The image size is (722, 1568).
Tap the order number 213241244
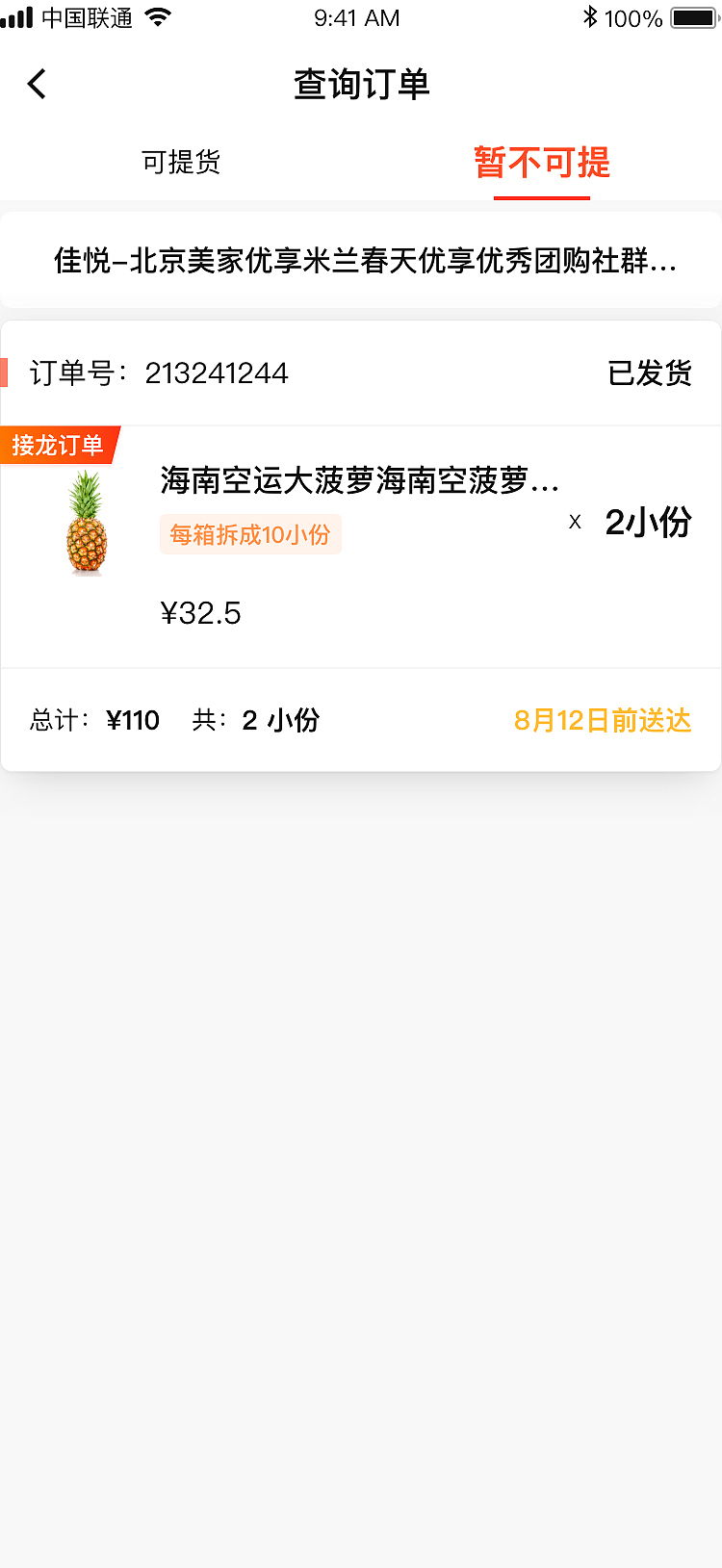click(217, 373)
